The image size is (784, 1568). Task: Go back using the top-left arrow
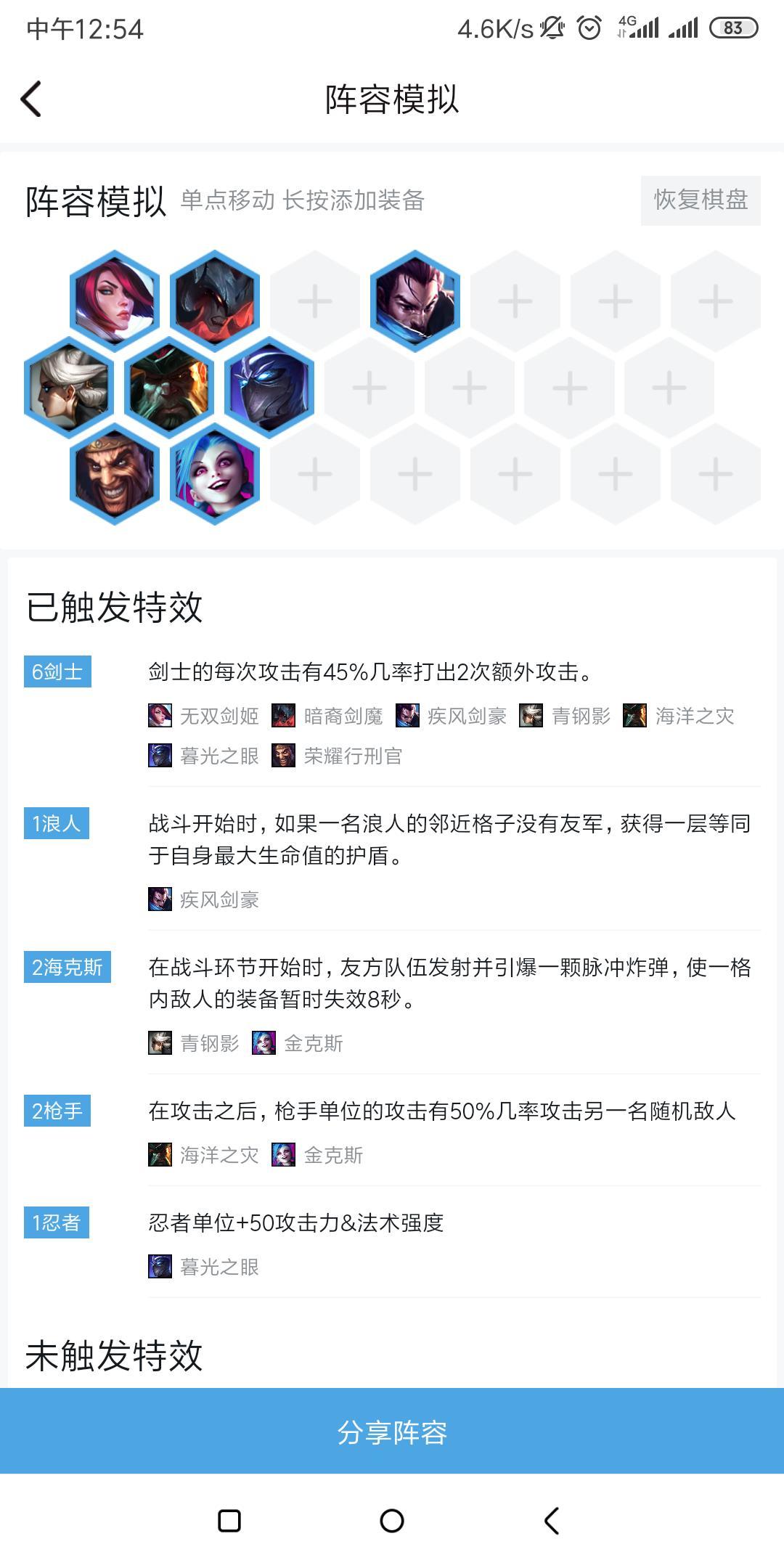coord(31,99)
